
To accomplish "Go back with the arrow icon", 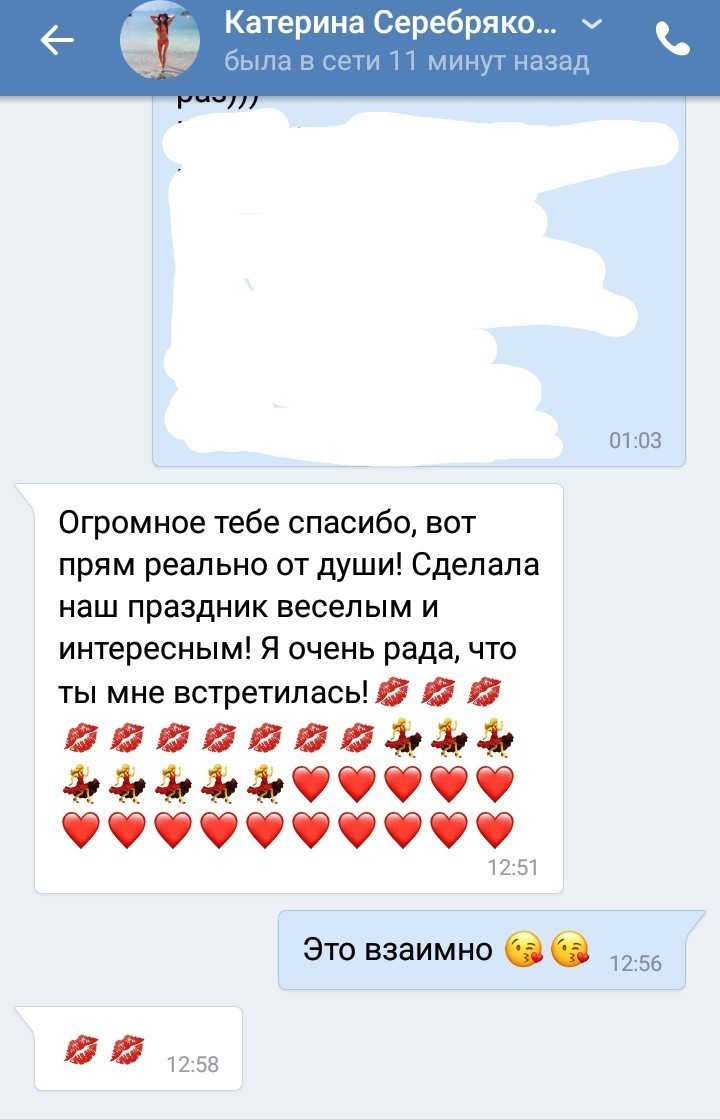I will [x=57, y=40].
